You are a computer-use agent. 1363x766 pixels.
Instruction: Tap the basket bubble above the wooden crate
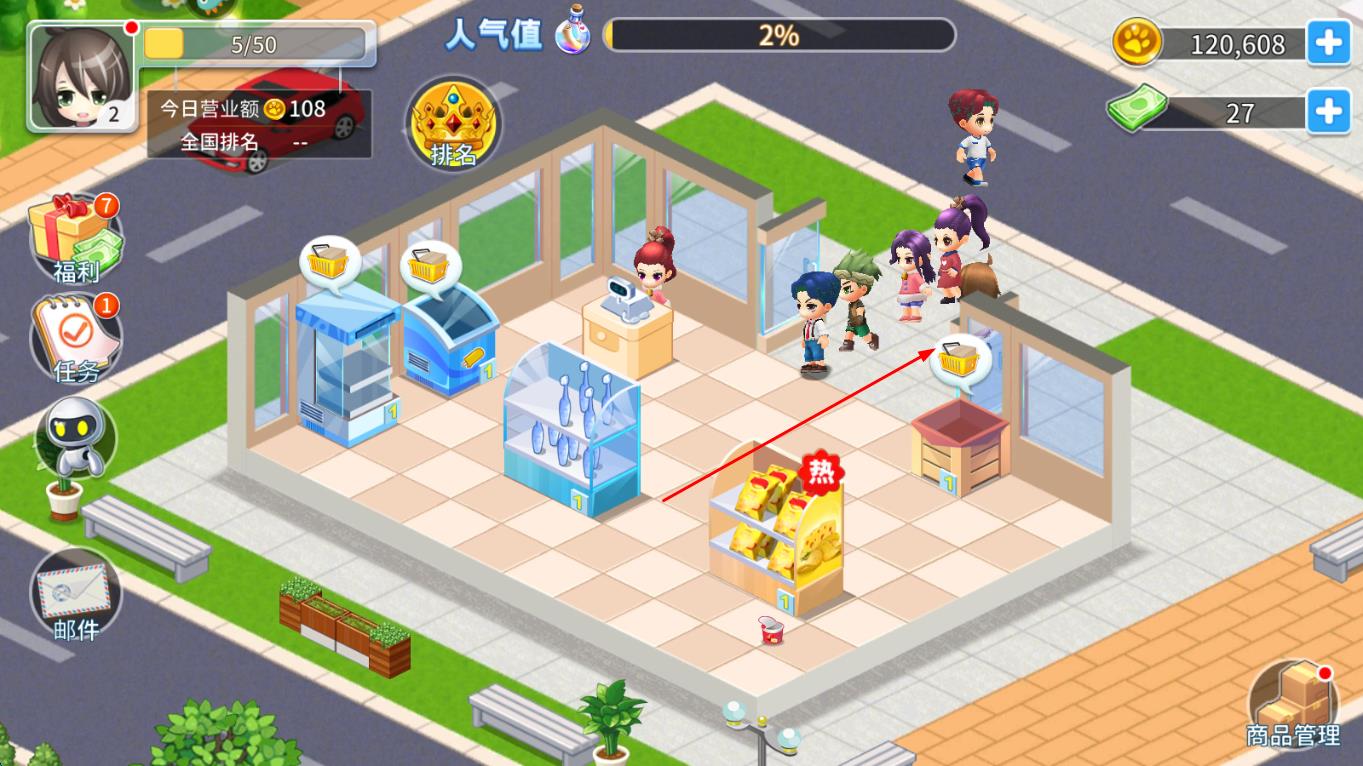tap(961, 360)
